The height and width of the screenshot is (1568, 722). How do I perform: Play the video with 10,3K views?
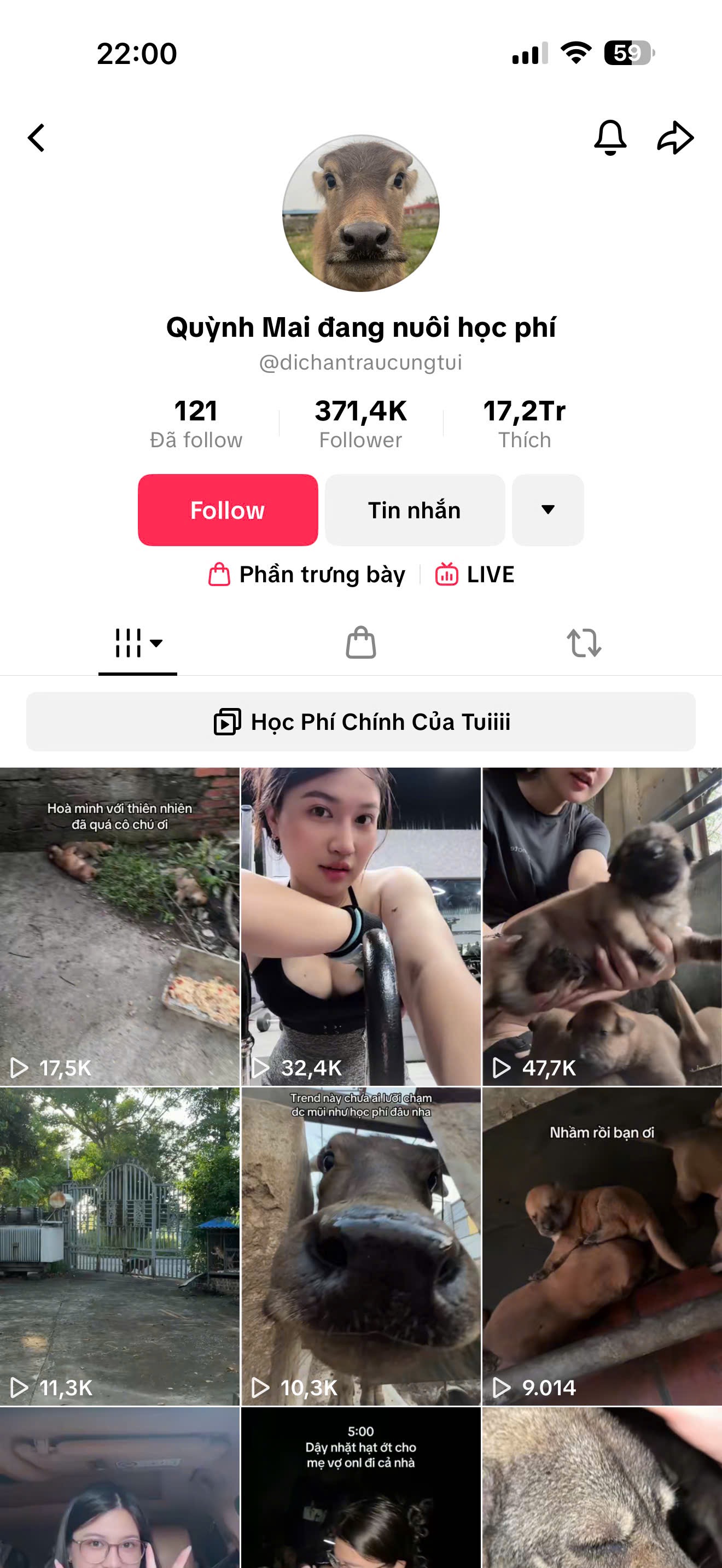(x=361, y=1245)
